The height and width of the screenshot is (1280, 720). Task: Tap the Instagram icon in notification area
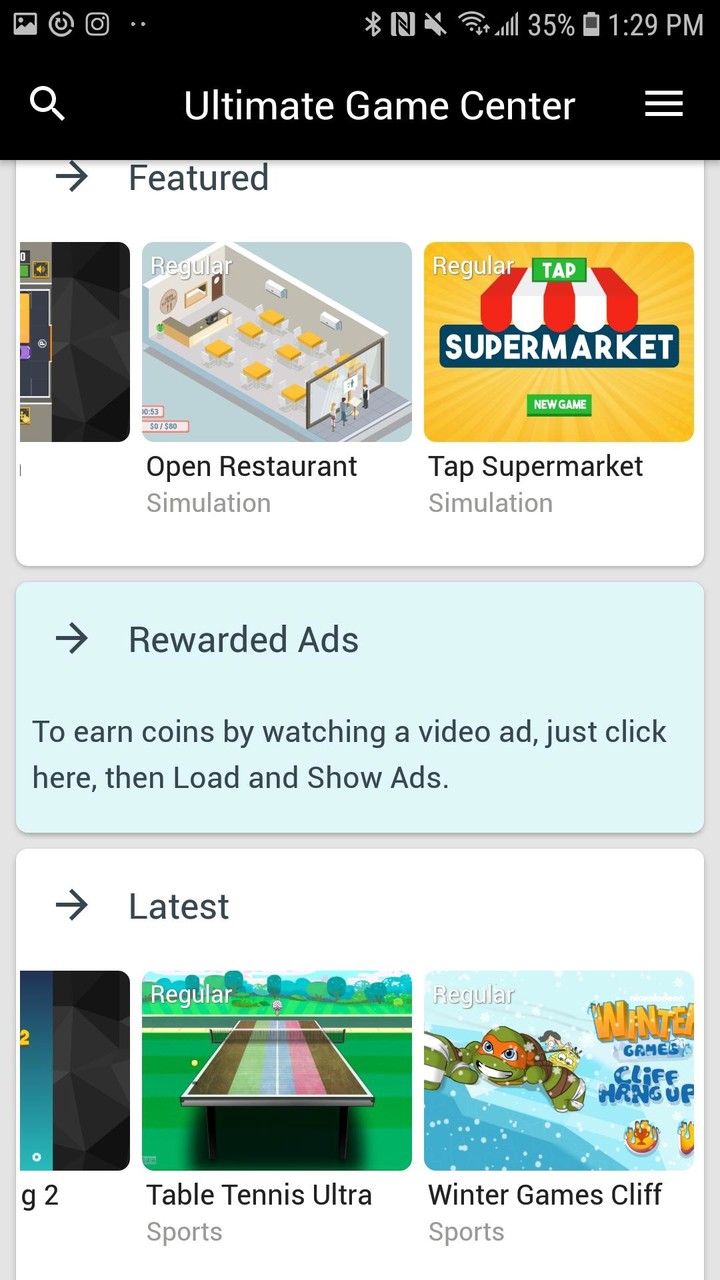[96, 24]
